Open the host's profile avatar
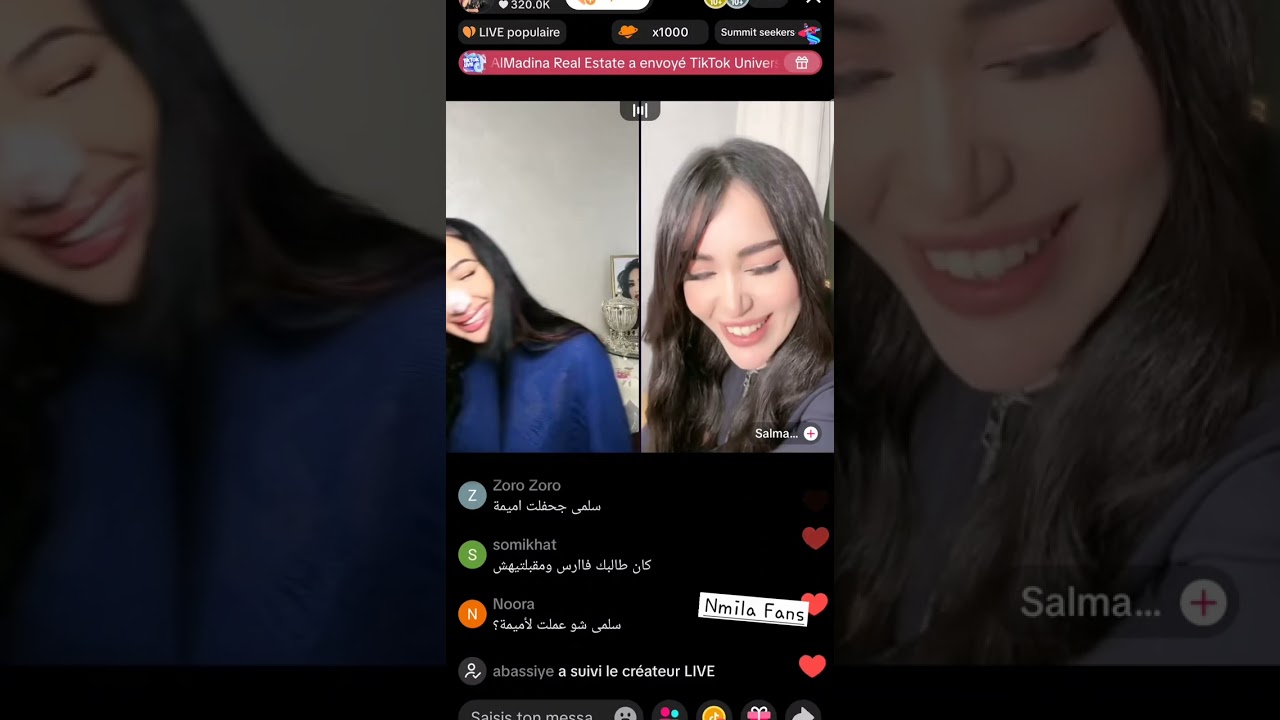Viewport: 1280px width, 720px height. (x=474, y=4)
